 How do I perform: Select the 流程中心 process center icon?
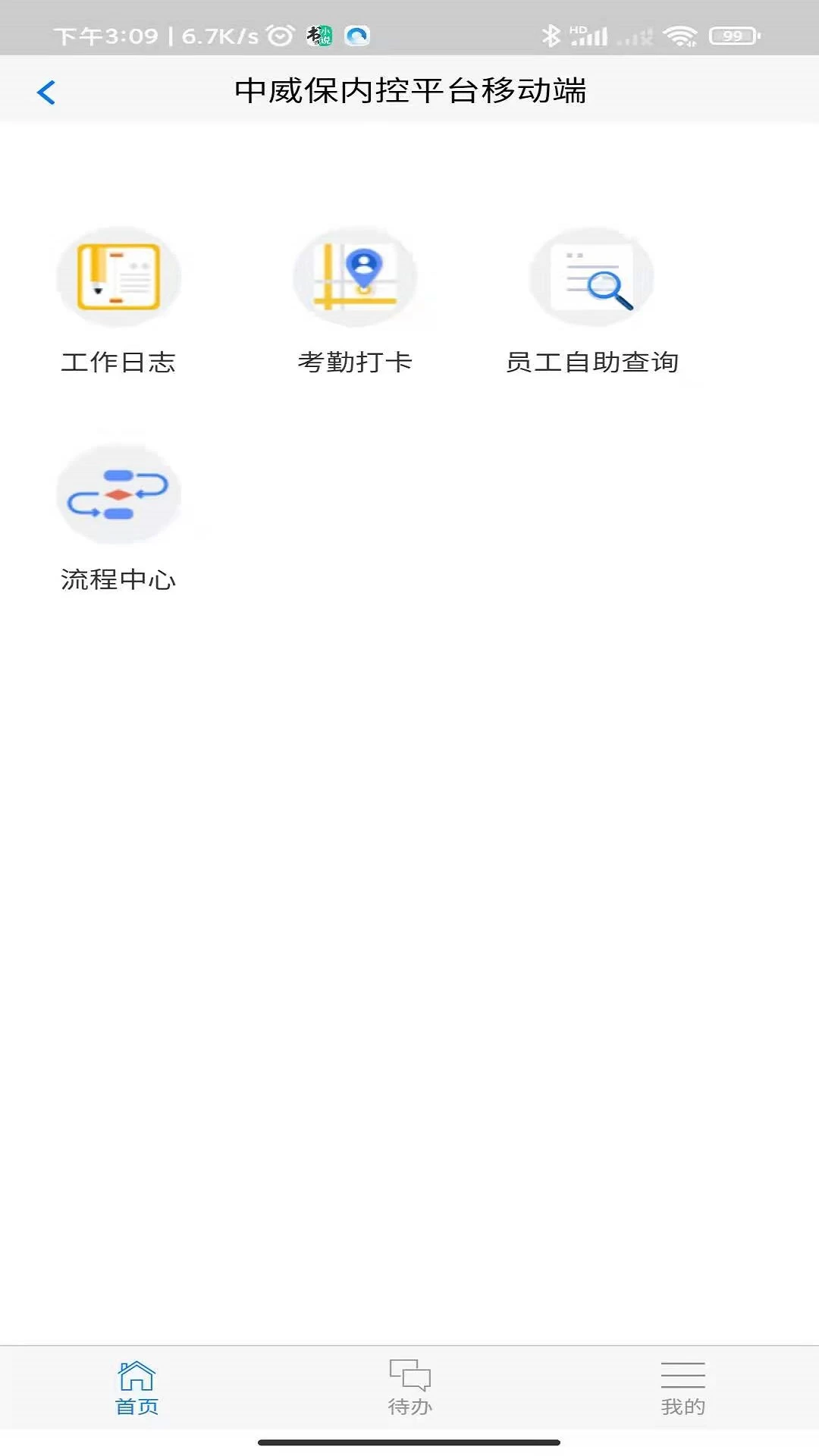(119, 493)
